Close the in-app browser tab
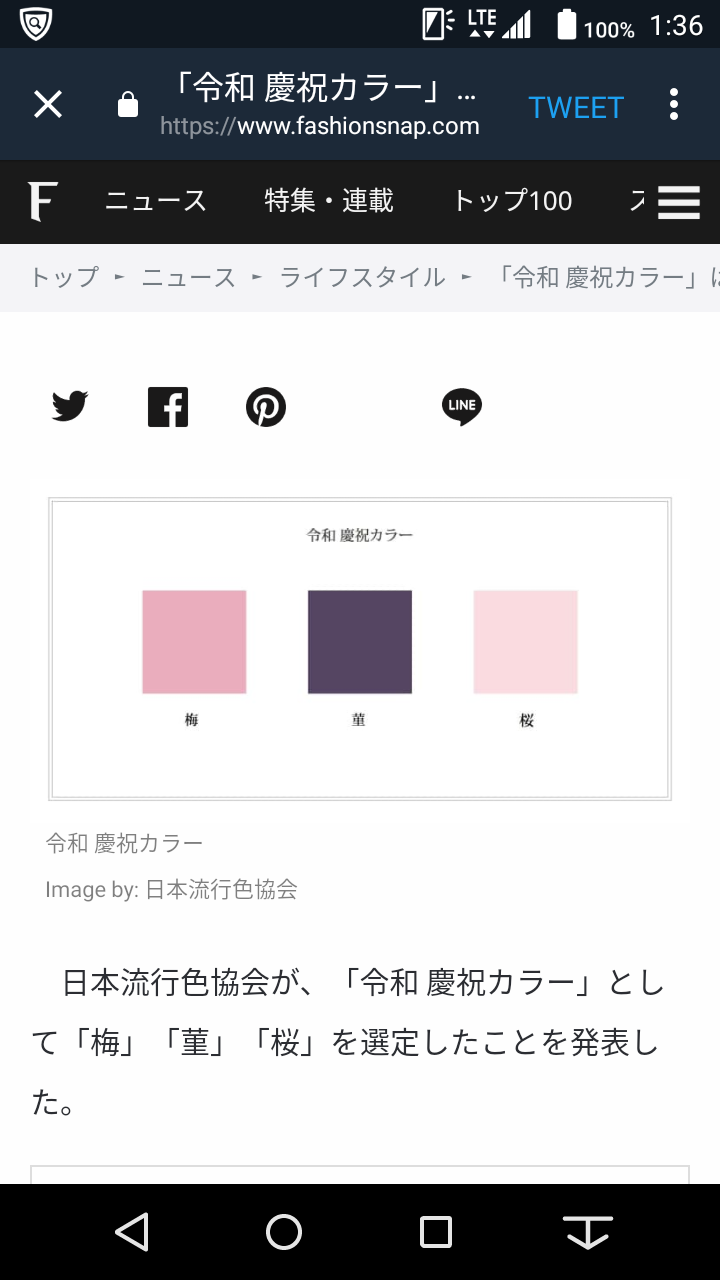The image size is (720, 1280). tap(48, 104)
